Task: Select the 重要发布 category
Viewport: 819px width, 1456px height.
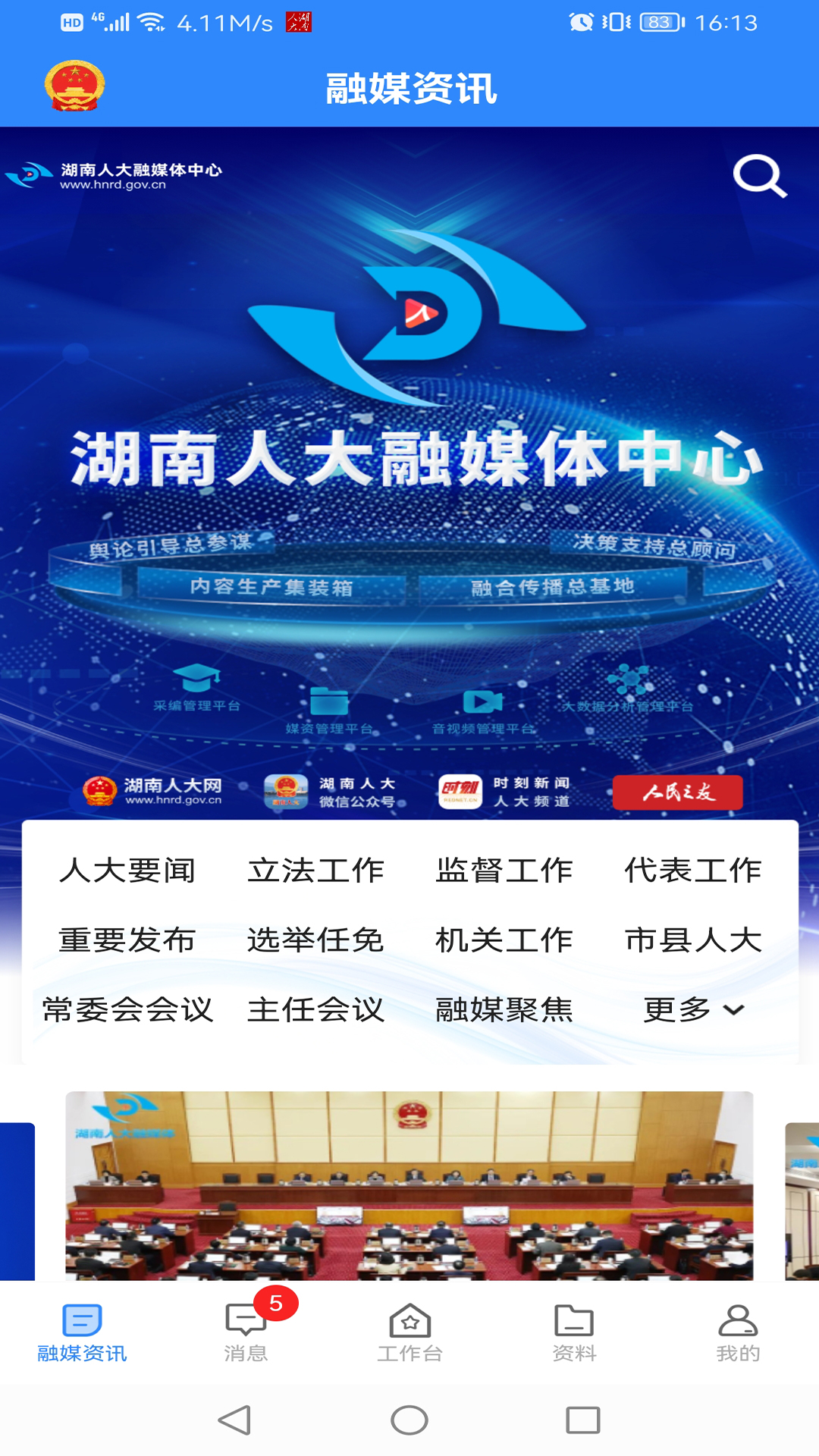Action: [x=127, y=940]
